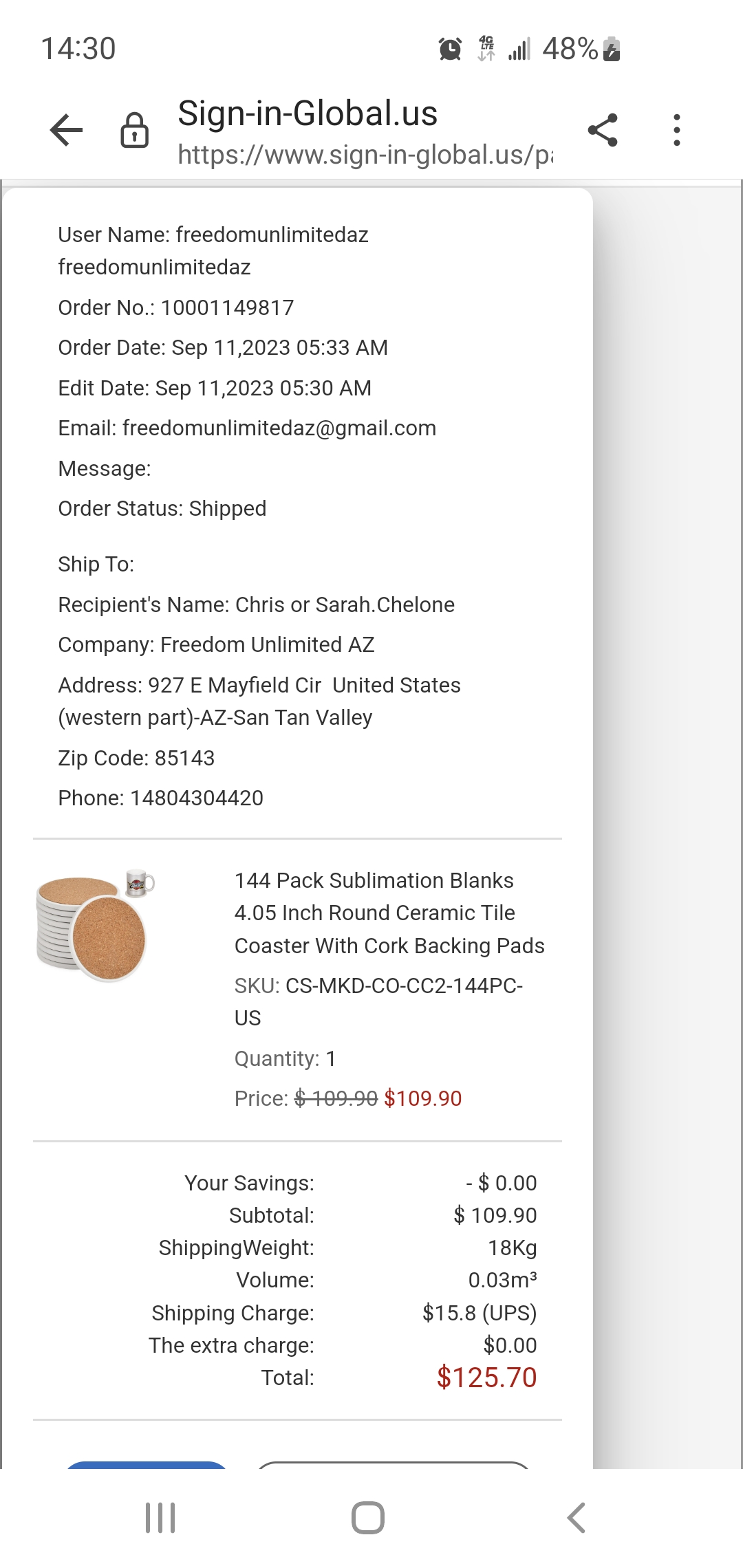The image size is (743, 1568).
Task: Open recent apps from navigation bar
Action: (x=160, y=1518)
